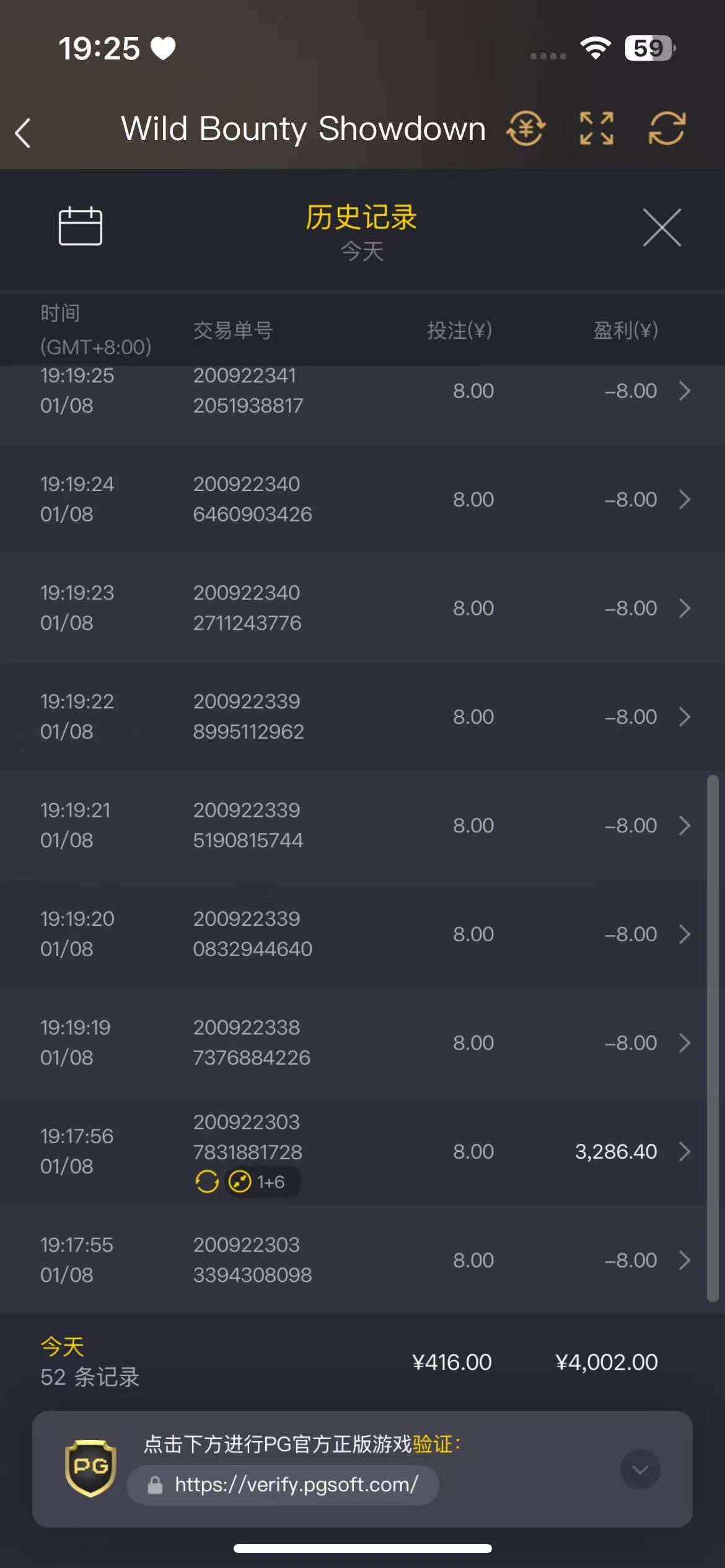Open the 19:19:20 transaction entry
The image size is (725, 1568).
click(x=362, y=934)
